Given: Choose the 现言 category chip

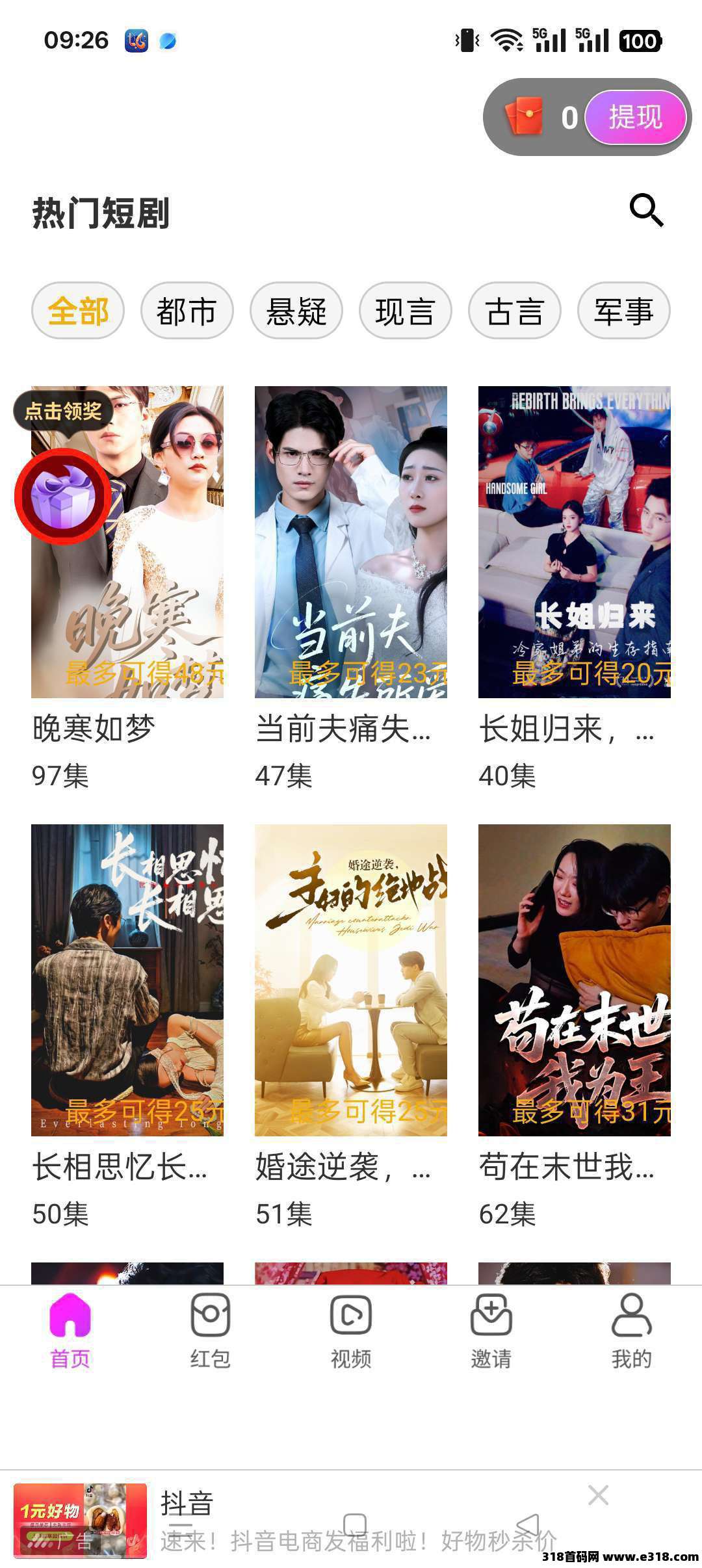Looking at the screenshot, I should click(405, 311).
